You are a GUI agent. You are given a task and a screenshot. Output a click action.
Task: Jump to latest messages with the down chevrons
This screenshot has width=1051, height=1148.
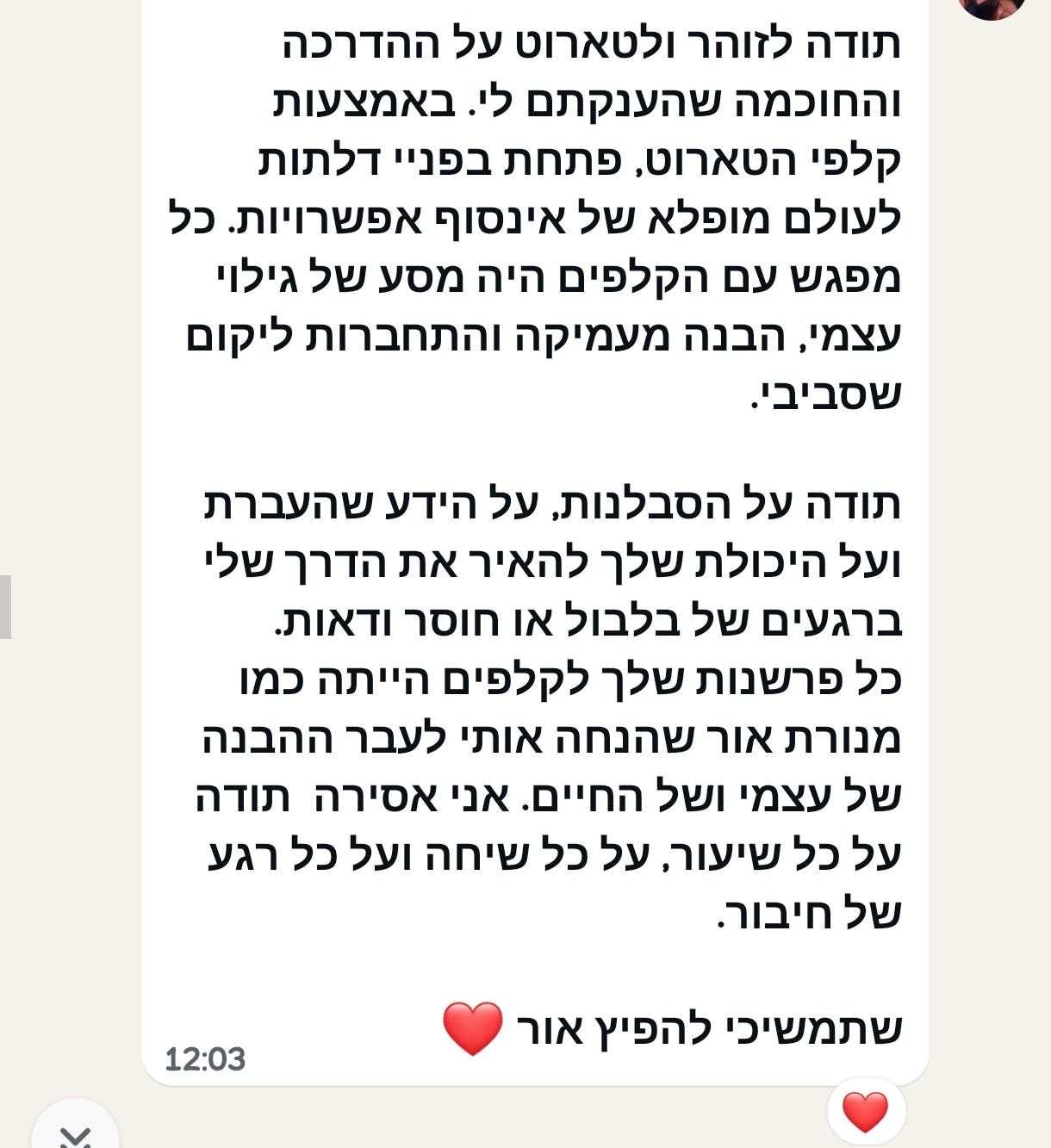75,1132
